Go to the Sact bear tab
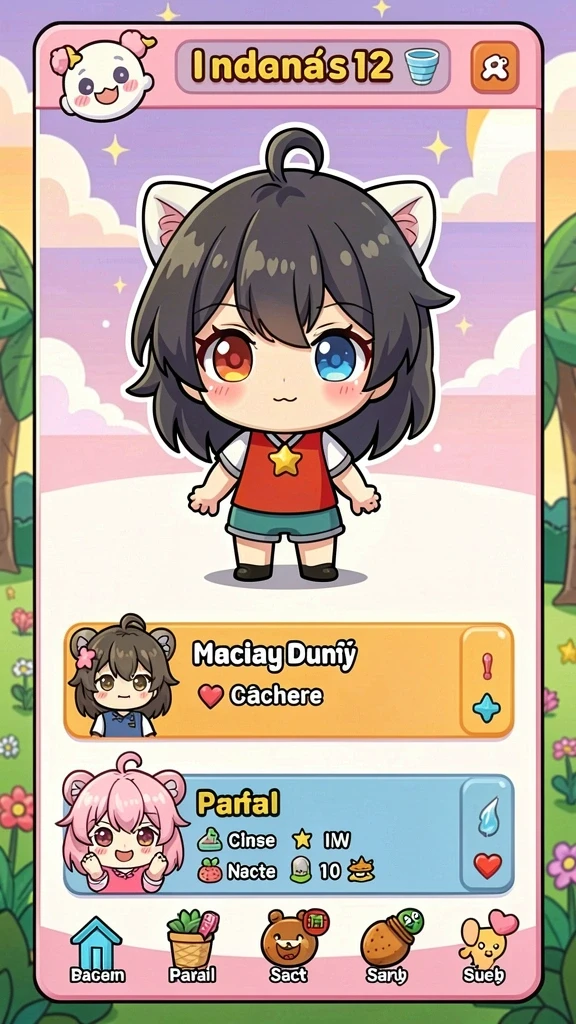The width and height of the screenshot is (576, 1024). (290, 947)
